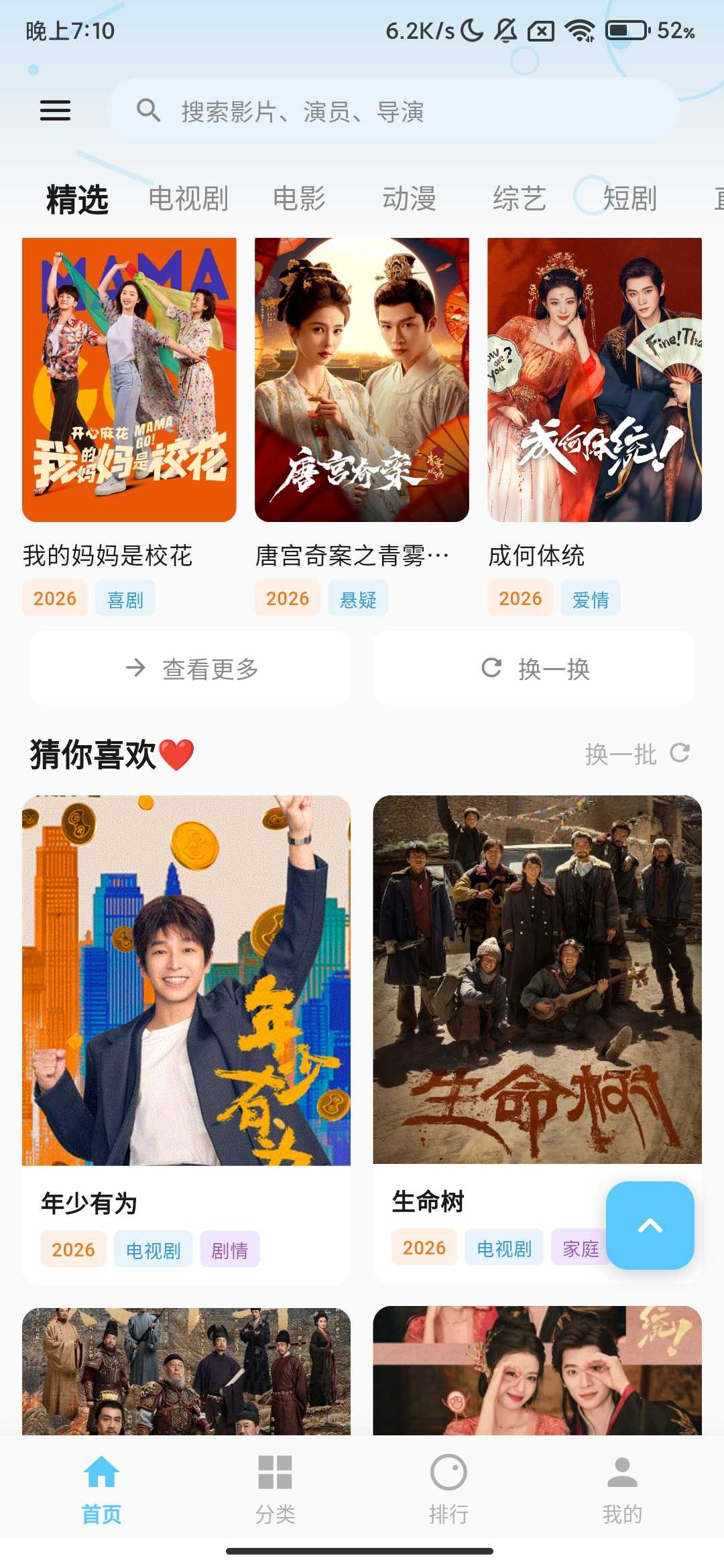Toggle the 悬疑 genre tag filter
This screenshot has height=1568, width=724.
tap(358, 599)
